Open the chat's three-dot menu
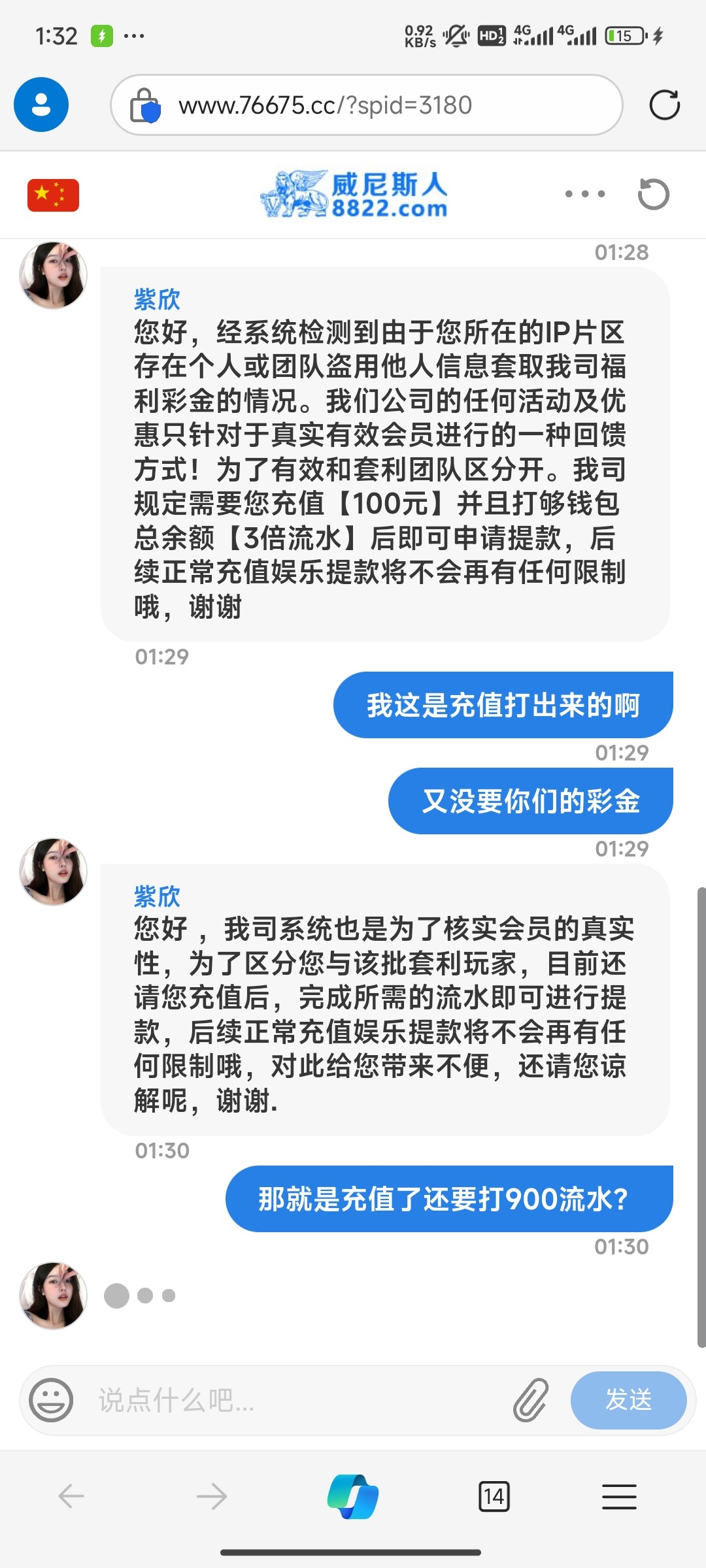The image size is (706, 1568). click(x=585, y=194)
